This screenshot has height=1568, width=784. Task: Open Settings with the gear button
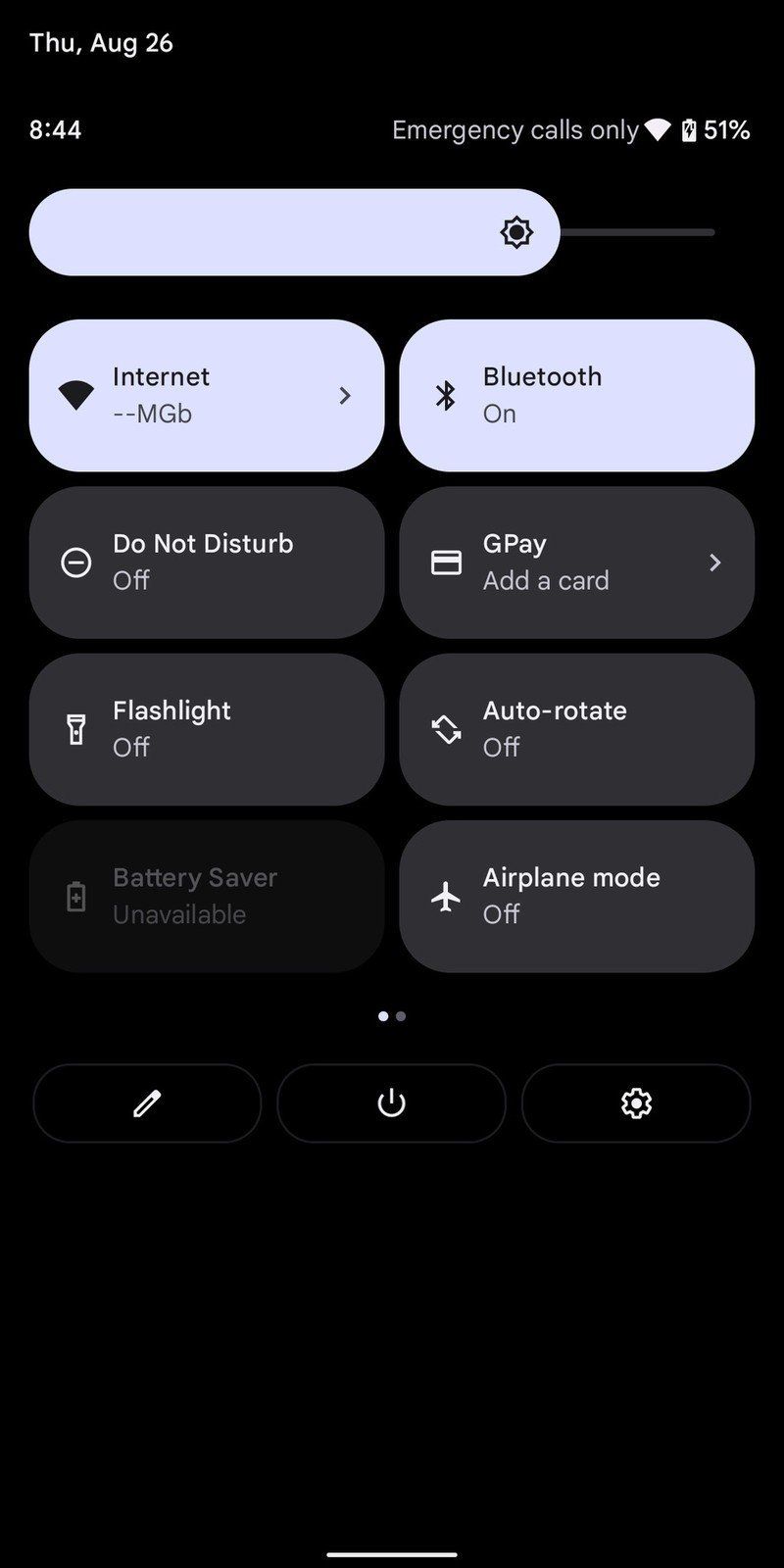[x=636, y=1103]
